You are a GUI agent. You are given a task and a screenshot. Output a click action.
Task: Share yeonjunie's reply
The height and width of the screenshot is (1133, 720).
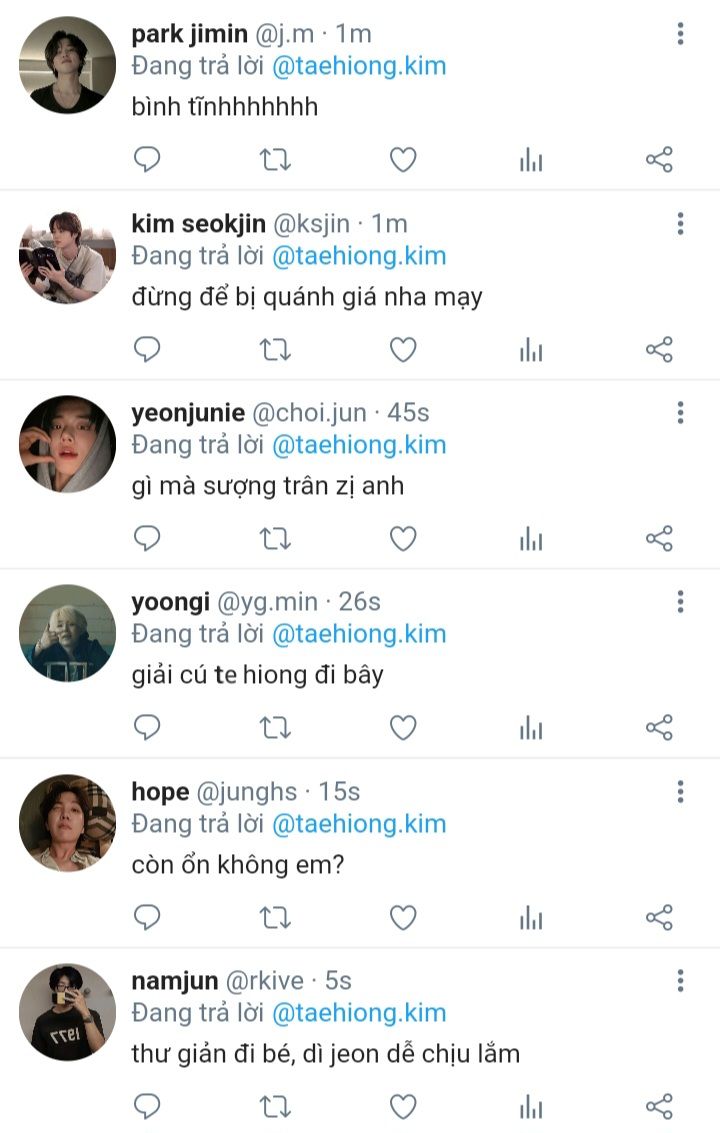coord(659,539)
